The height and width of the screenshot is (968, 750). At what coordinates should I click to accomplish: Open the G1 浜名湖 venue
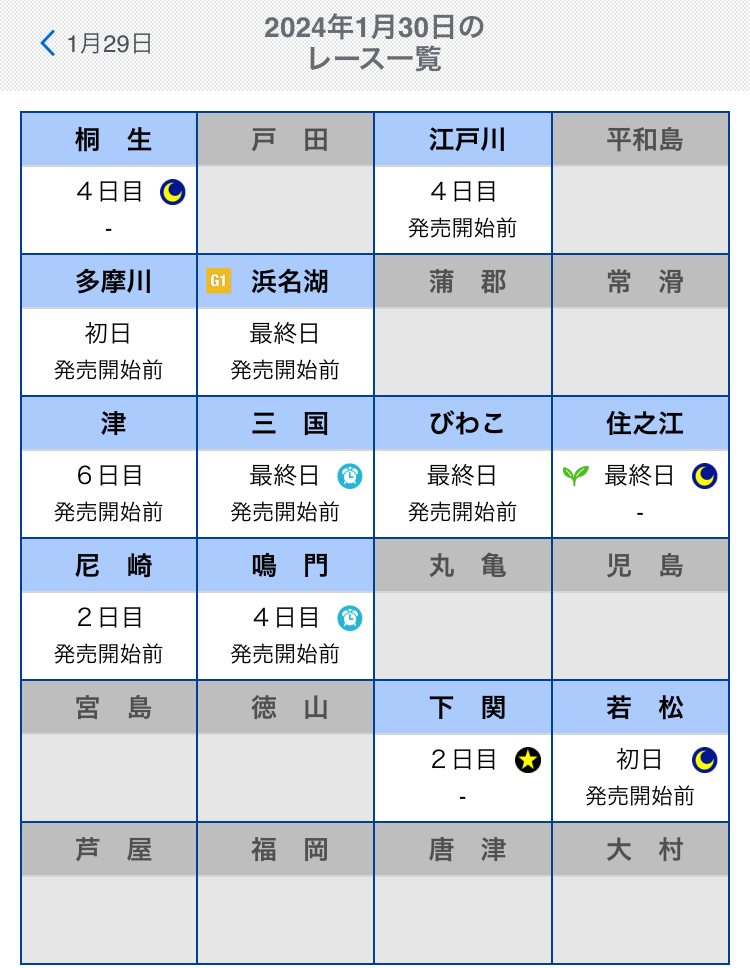coord(286,325)
